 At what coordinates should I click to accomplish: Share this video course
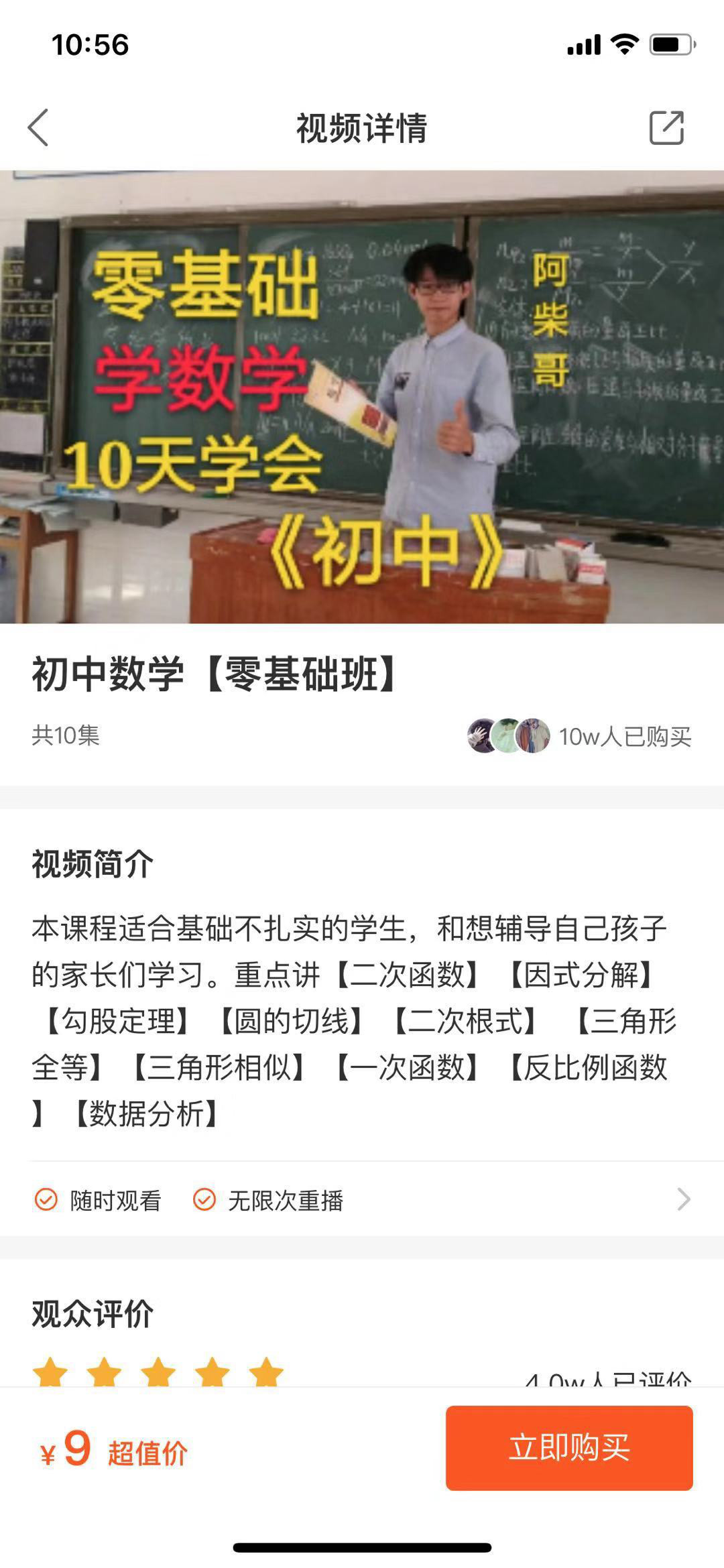pos(666,127)
